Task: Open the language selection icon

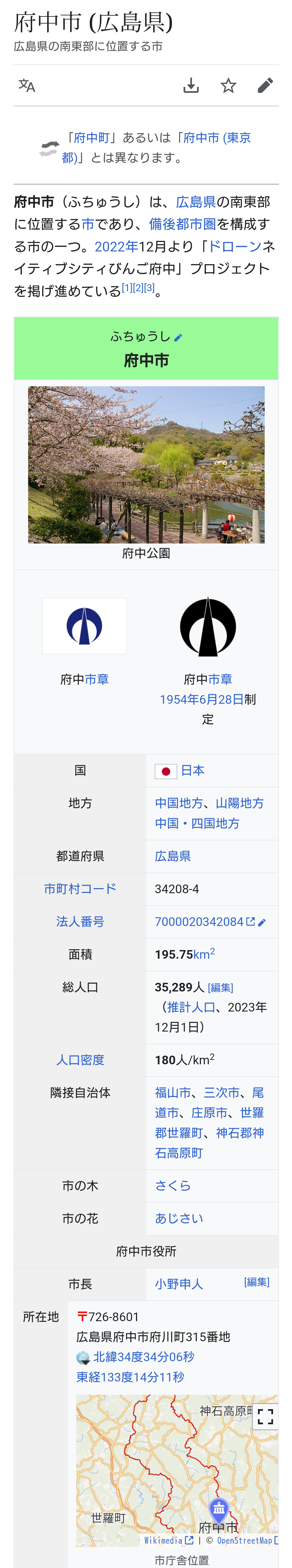Action: point(27,85)
